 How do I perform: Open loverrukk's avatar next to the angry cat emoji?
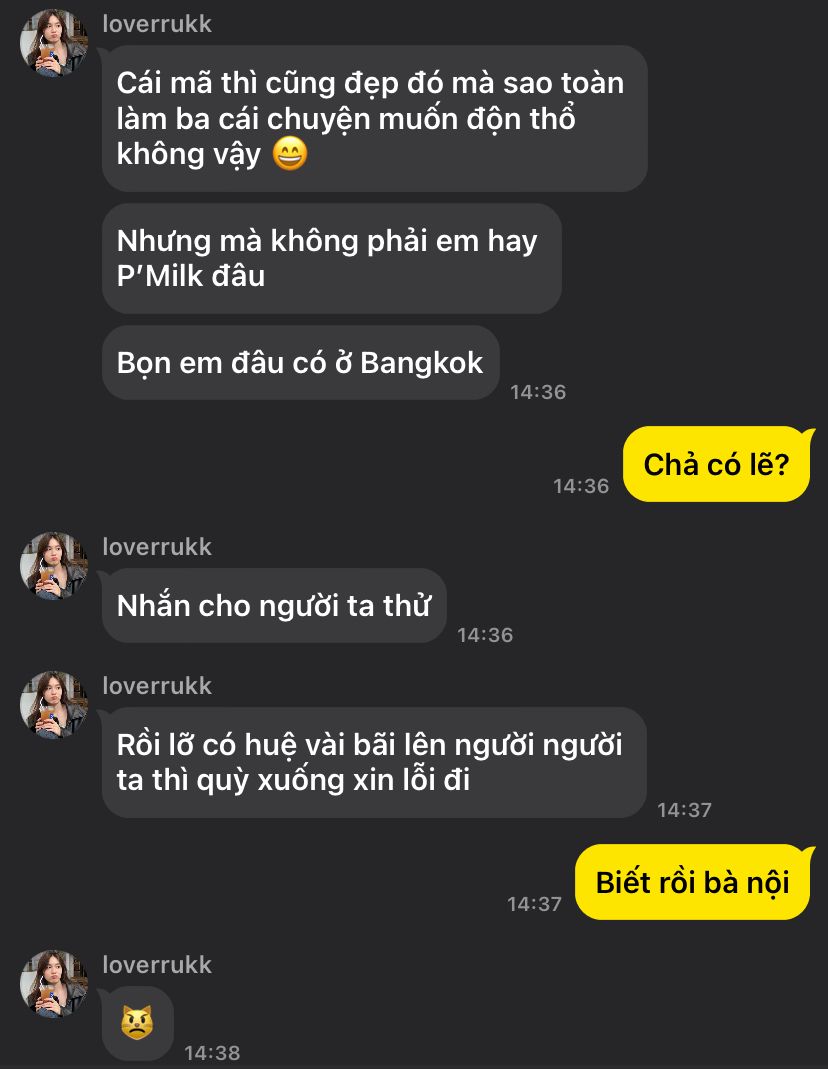pyautogui.click(x=54, y=984)
